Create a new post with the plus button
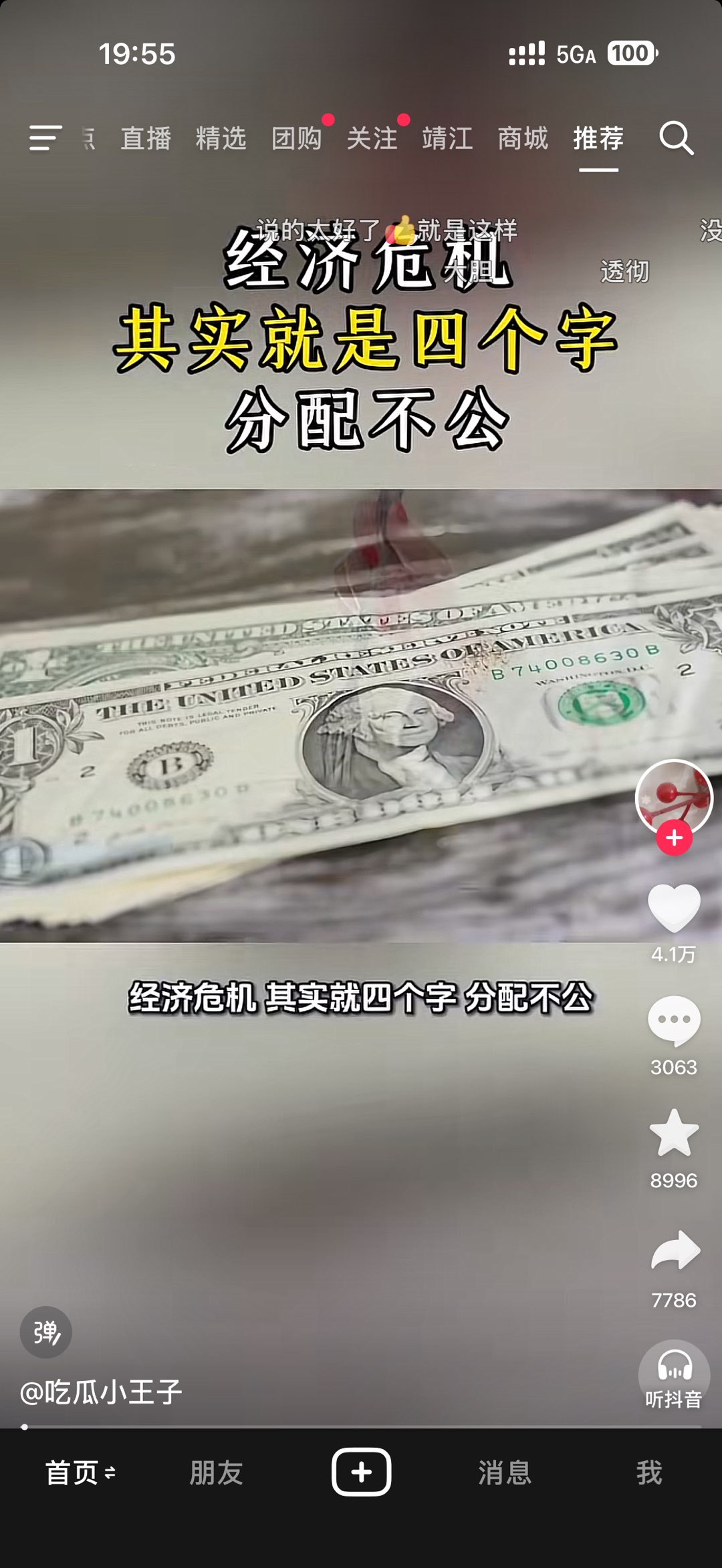This screenshot has width=722, height=1568. coord(361,1472)
